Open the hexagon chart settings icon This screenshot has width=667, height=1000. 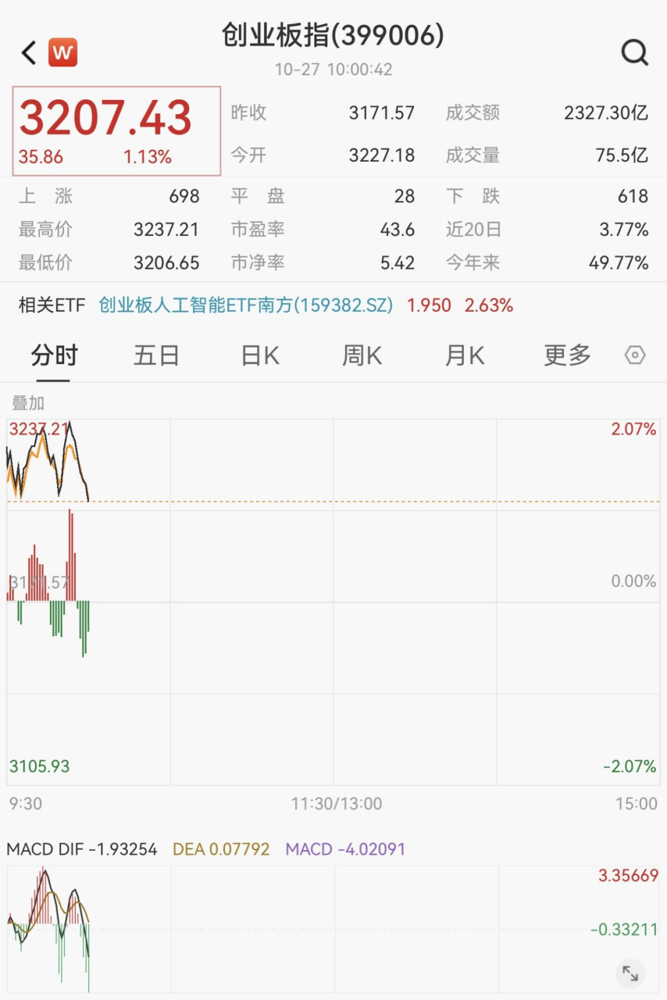pyautogui.click(x=635, y=355)
